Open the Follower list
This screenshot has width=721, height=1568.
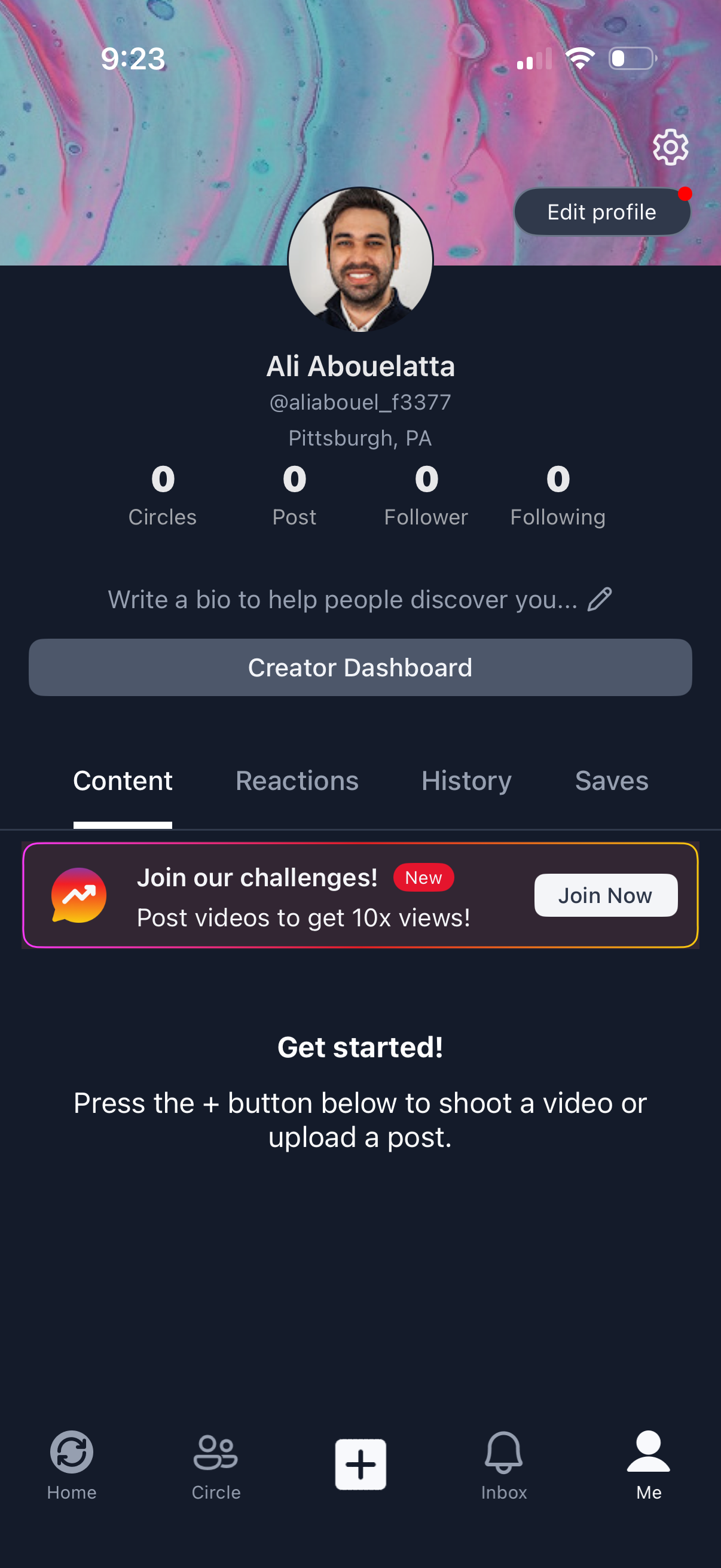[426, 494]
